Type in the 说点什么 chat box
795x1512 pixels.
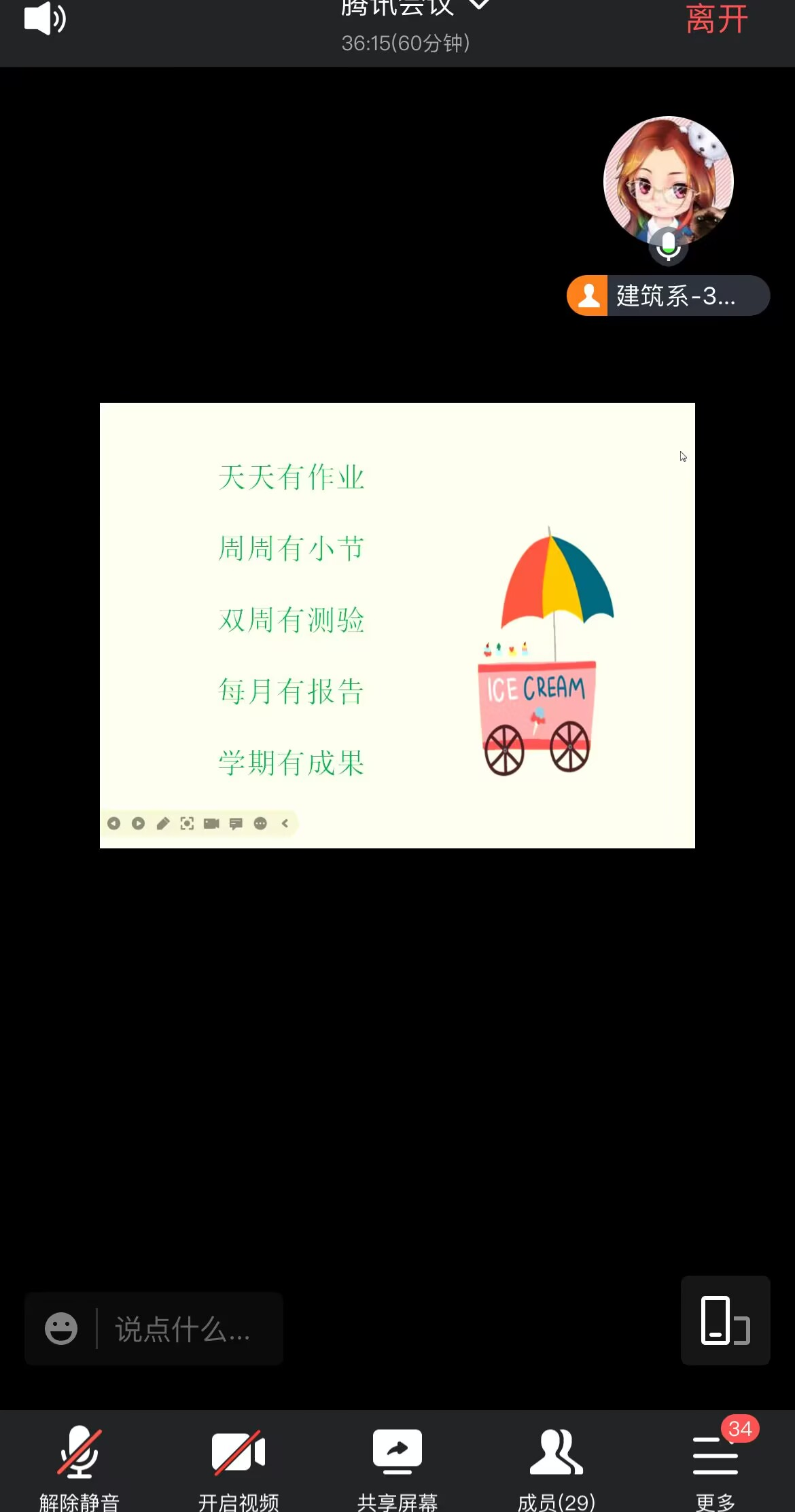click(183, 1329)
